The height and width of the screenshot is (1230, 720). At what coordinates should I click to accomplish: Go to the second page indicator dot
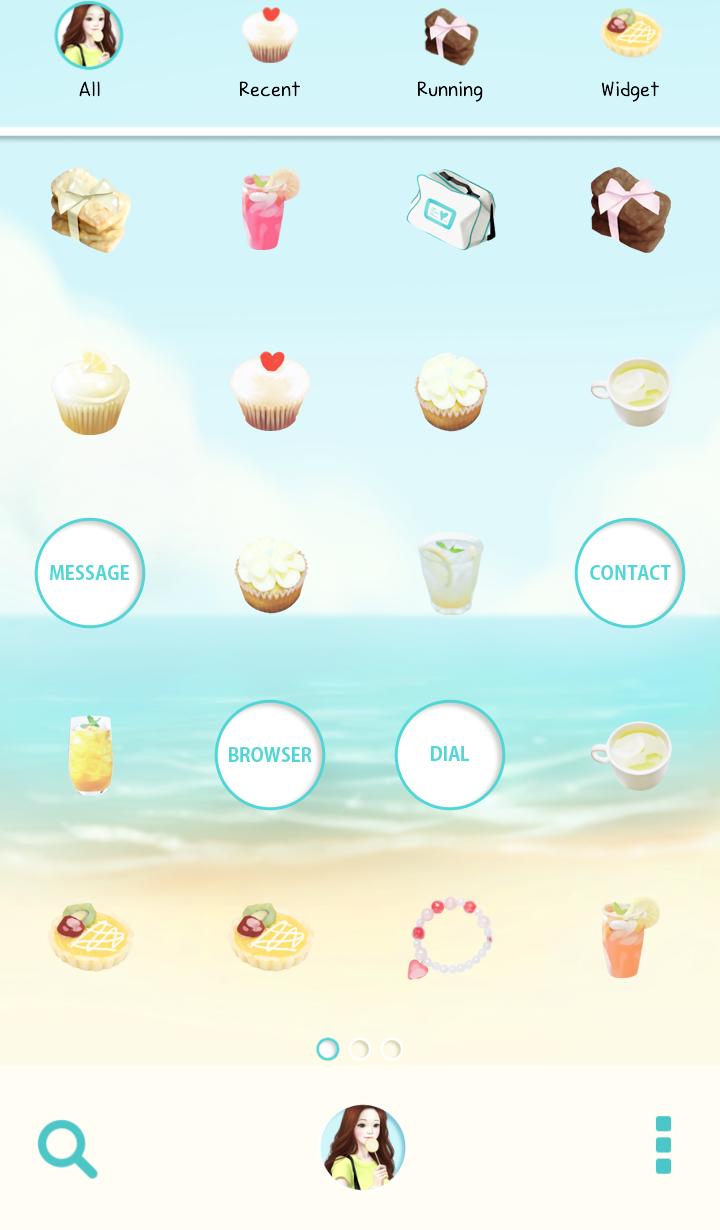pos(360,1049)
